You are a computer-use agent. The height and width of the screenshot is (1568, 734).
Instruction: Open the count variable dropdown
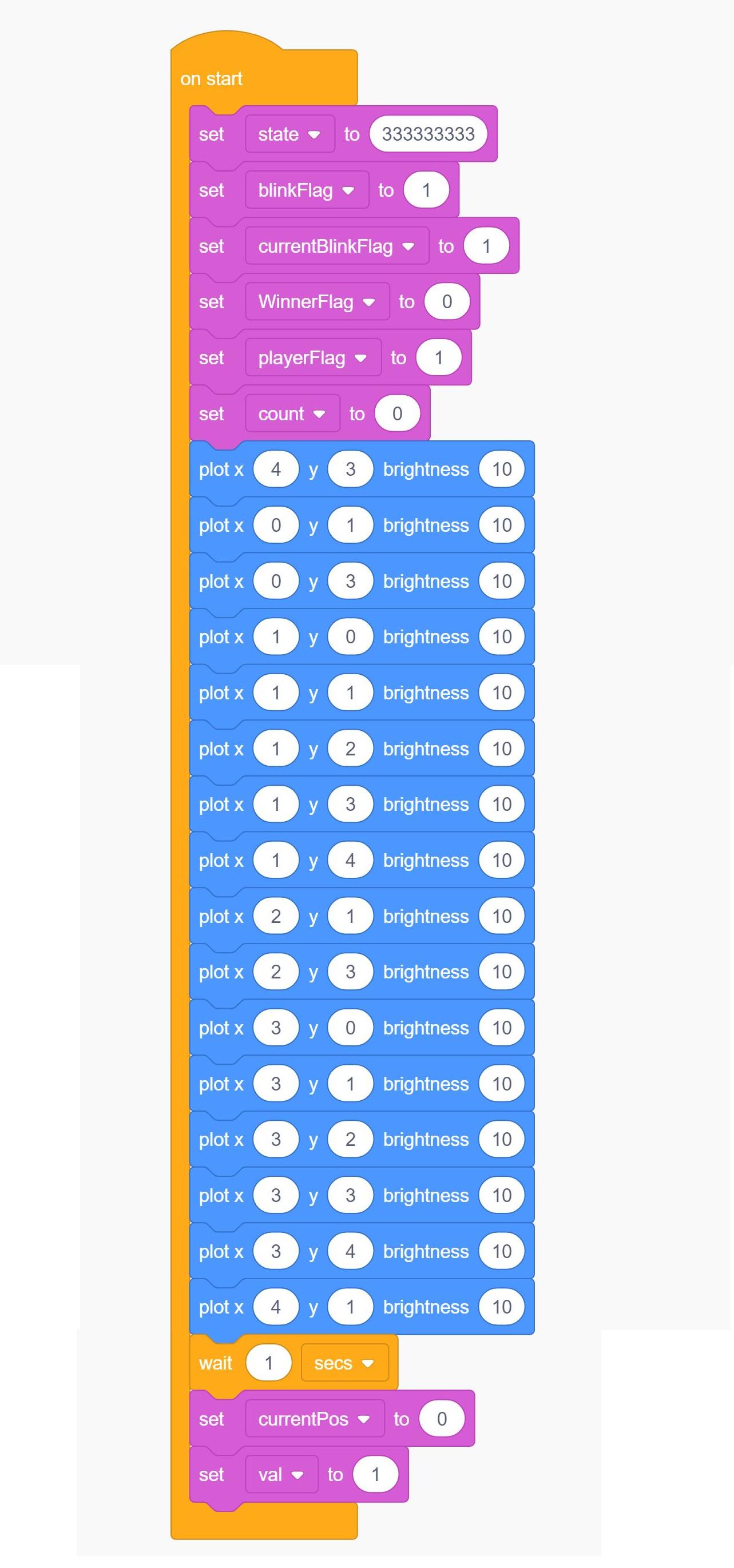pos(319,413)
